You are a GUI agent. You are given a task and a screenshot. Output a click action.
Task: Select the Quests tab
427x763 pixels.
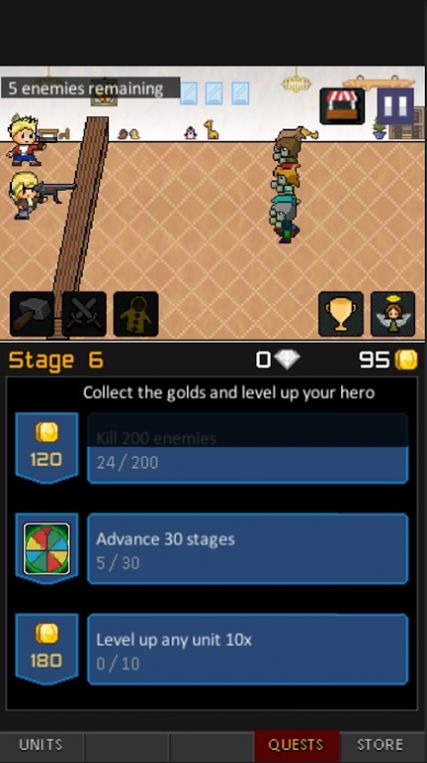pos(296,745)
